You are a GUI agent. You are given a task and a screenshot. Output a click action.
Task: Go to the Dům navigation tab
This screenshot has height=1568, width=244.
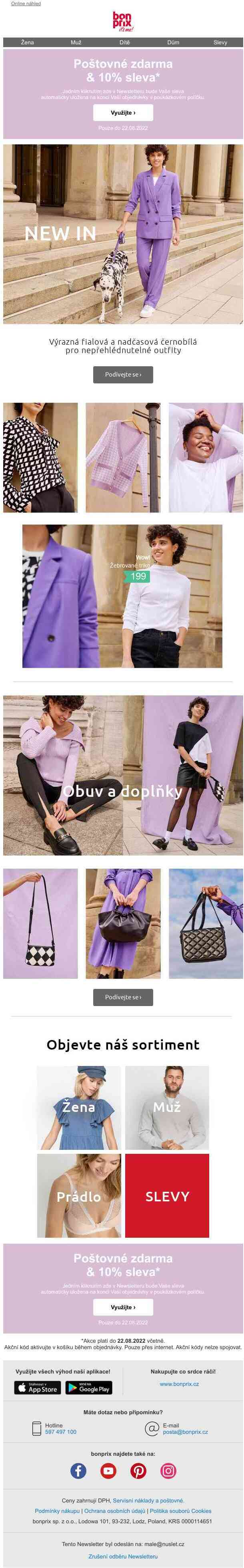(x=173, y=43)
